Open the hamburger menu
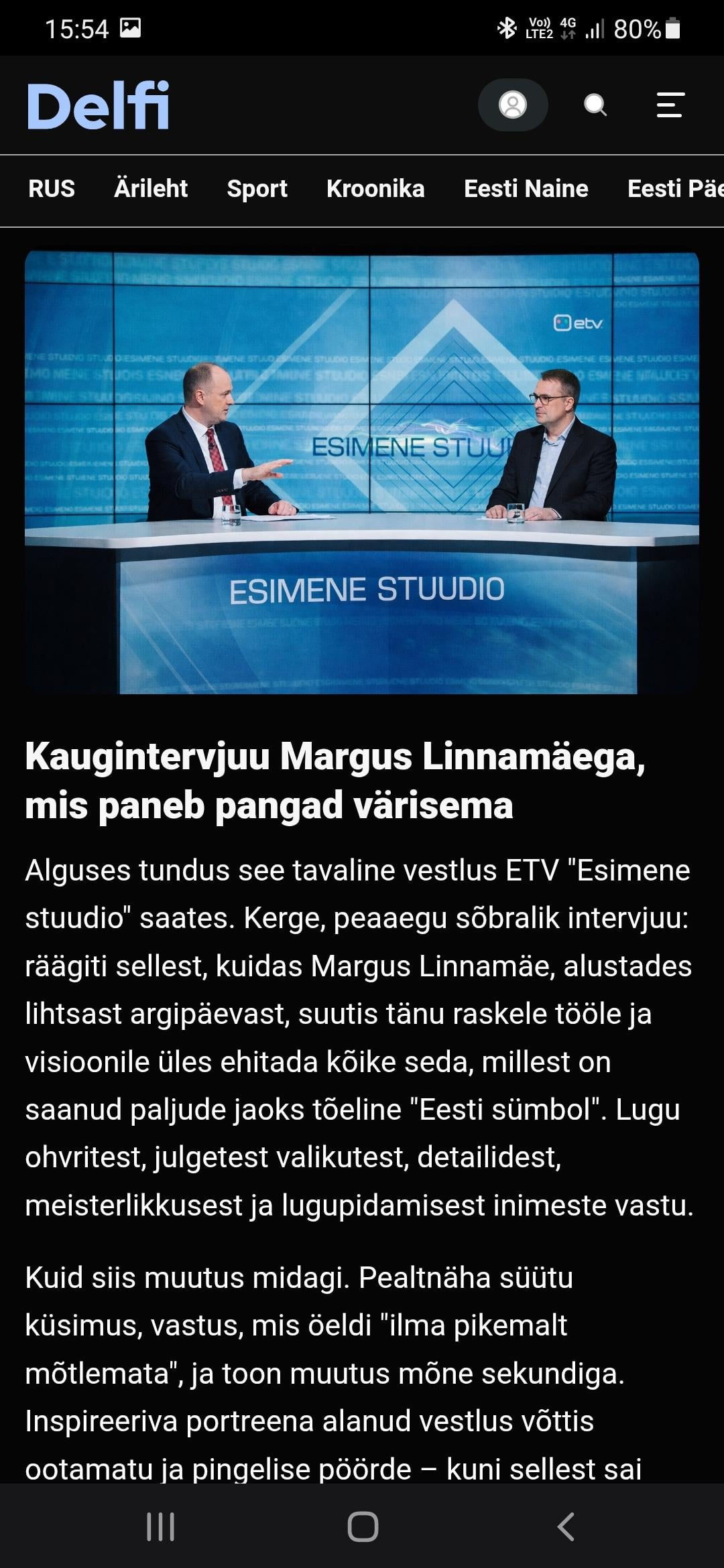Image resolution: width=724 pixels, height=1568 pixels. (x=670, y=105)
